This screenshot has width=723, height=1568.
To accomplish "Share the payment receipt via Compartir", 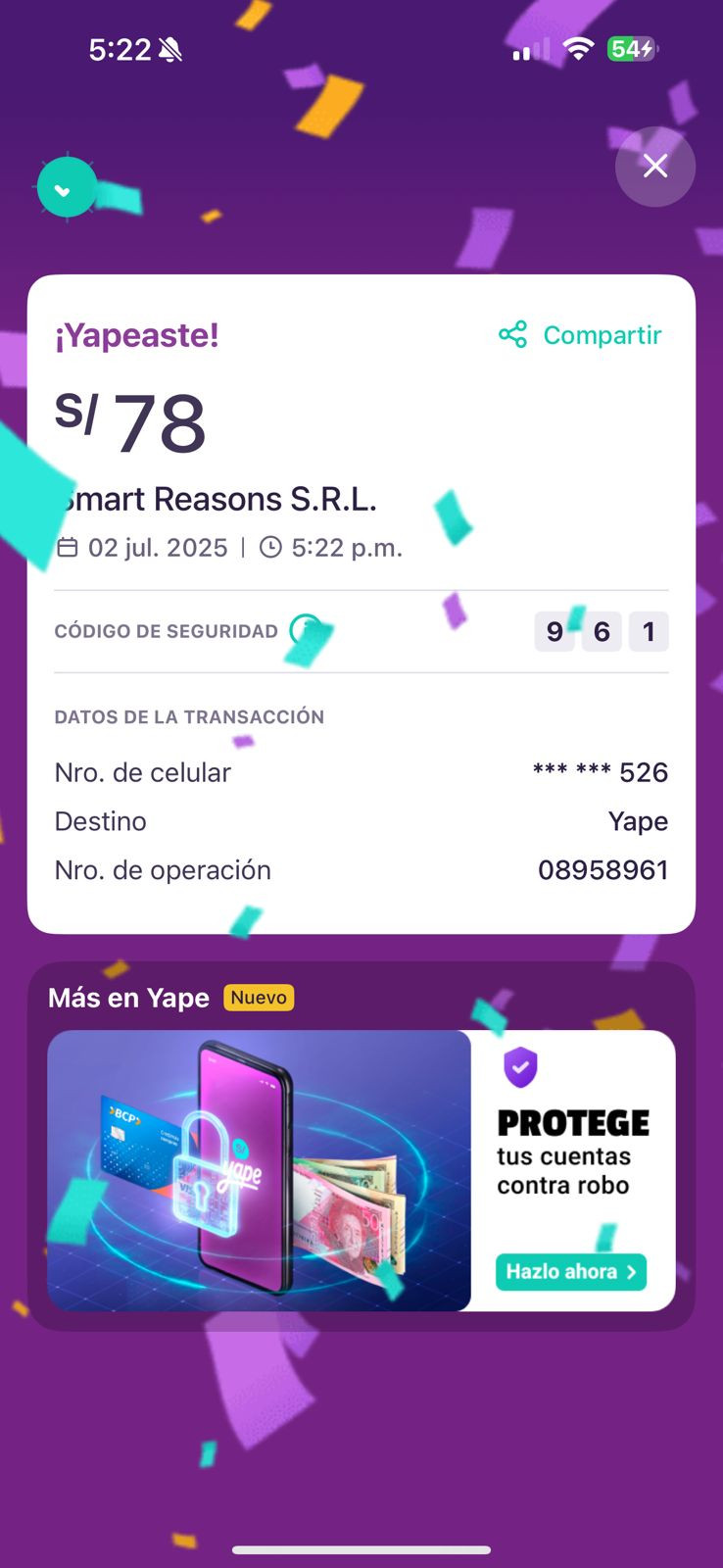I will (580, 335).
